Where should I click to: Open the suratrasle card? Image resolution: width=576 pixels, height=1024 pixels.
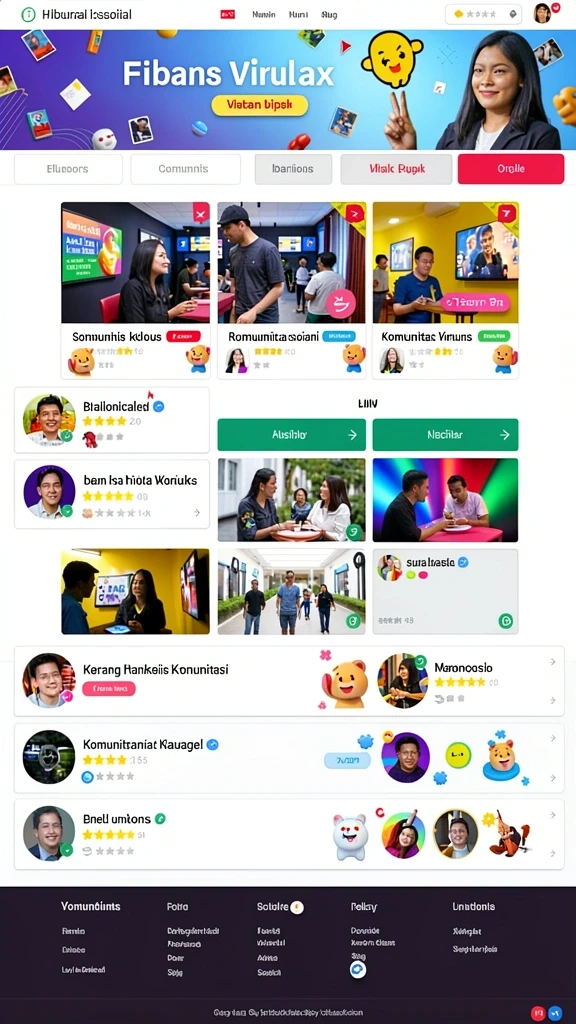[x=445, y=592]
